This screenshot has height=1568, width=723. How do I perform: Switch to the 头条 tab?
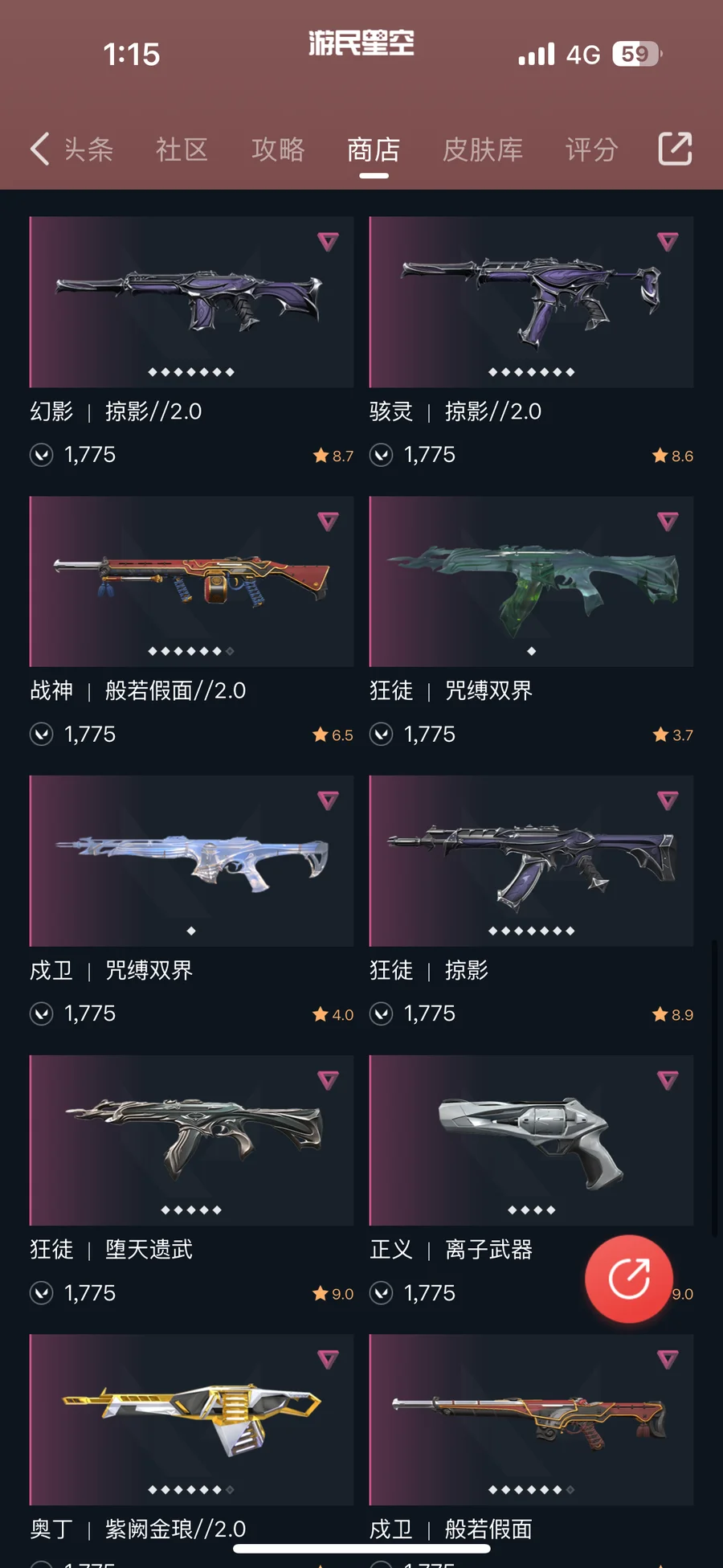pyautogui.click(x=88, y=149)
